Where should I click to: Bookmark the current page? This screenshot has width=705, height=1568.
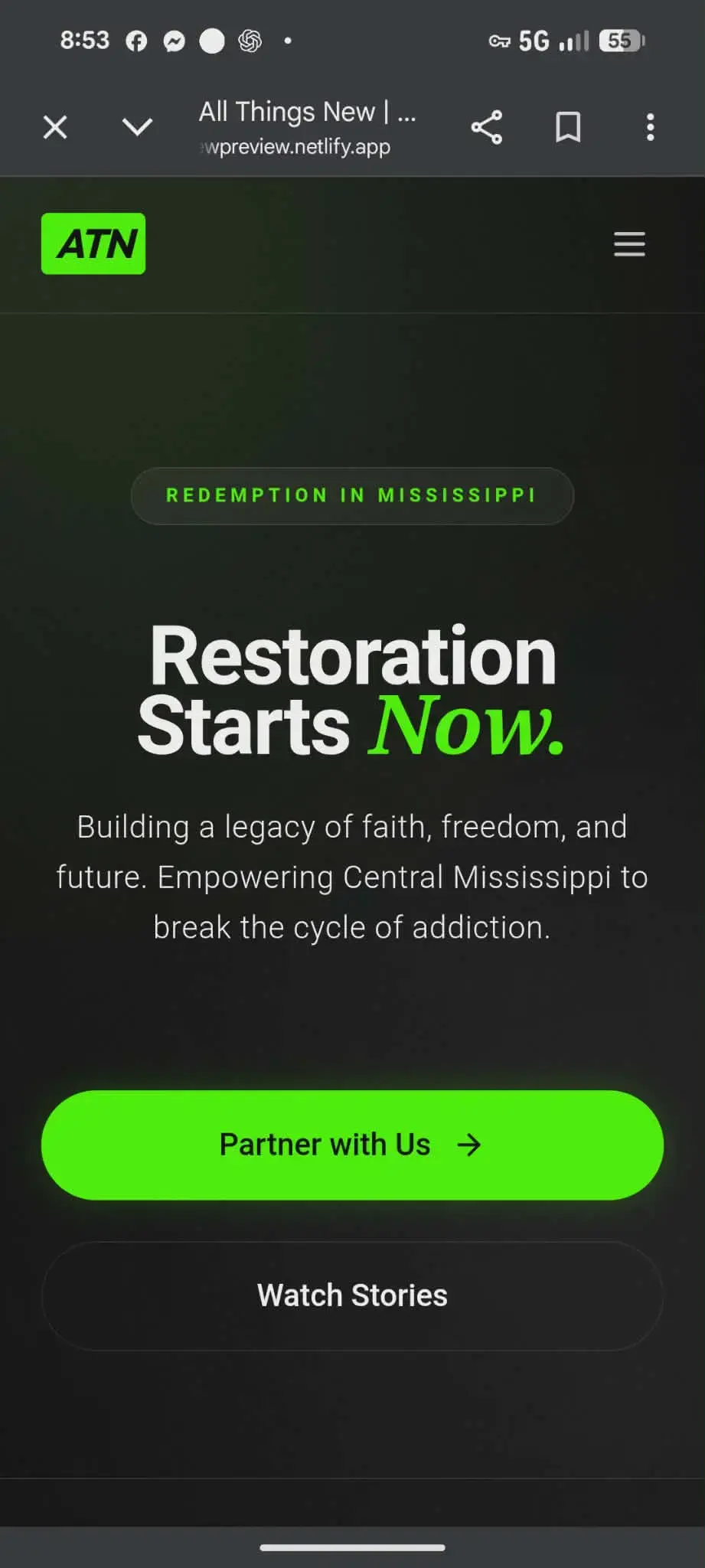[x=567, y=127]
